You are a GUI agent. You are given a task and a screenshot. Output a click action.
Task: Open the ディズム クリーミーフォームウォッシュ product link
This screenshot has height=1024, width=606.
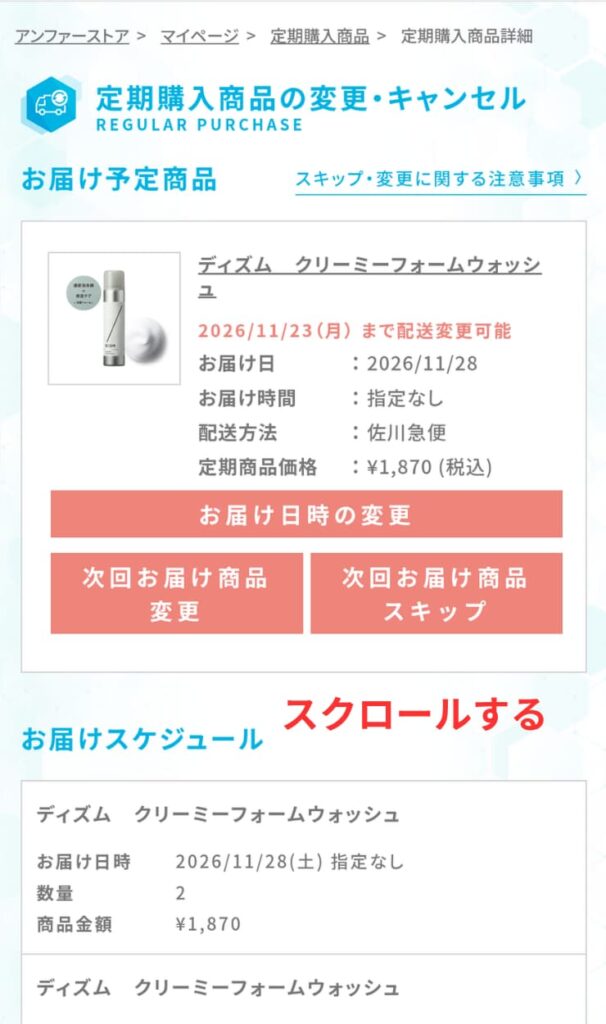tap(370, 277)
